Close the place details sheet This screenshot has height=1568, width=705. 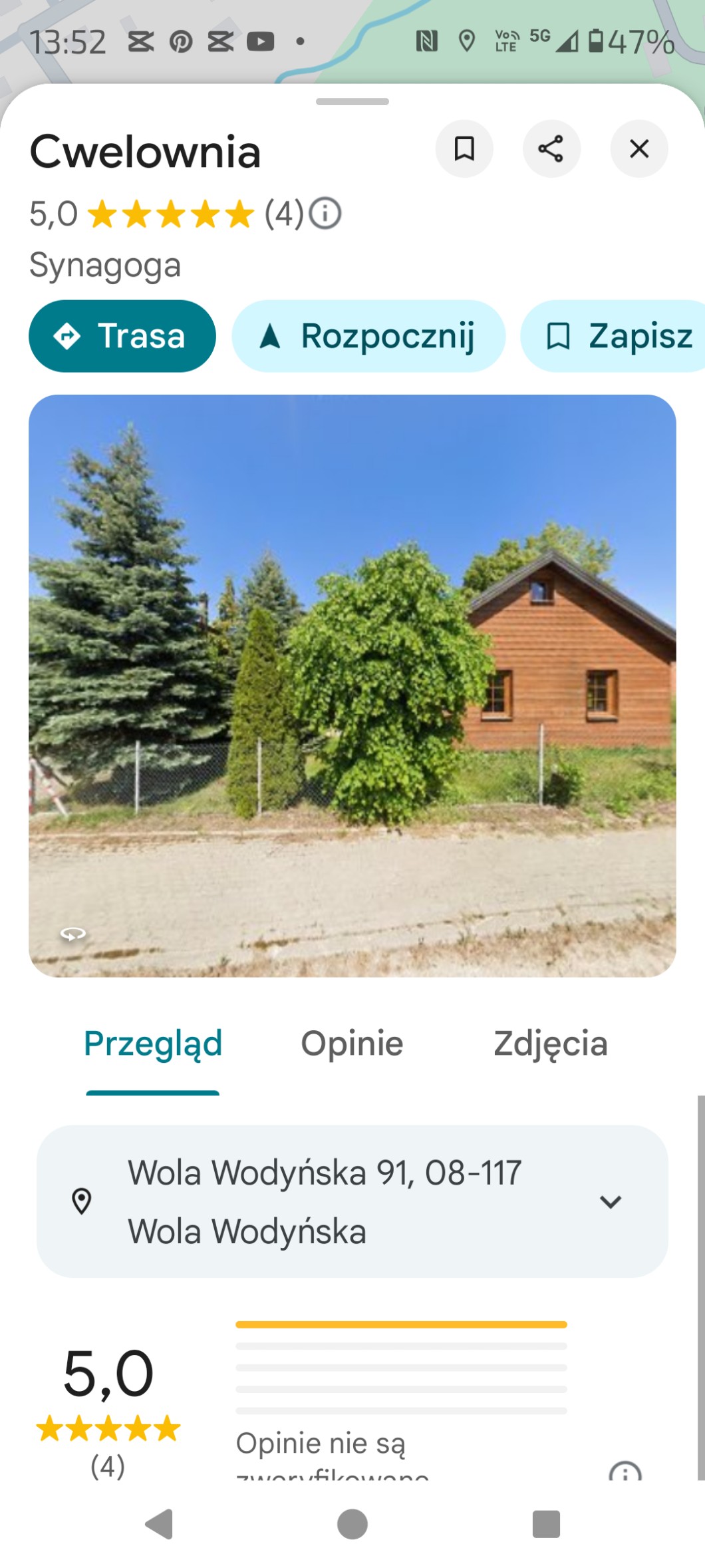click(639, 148)
